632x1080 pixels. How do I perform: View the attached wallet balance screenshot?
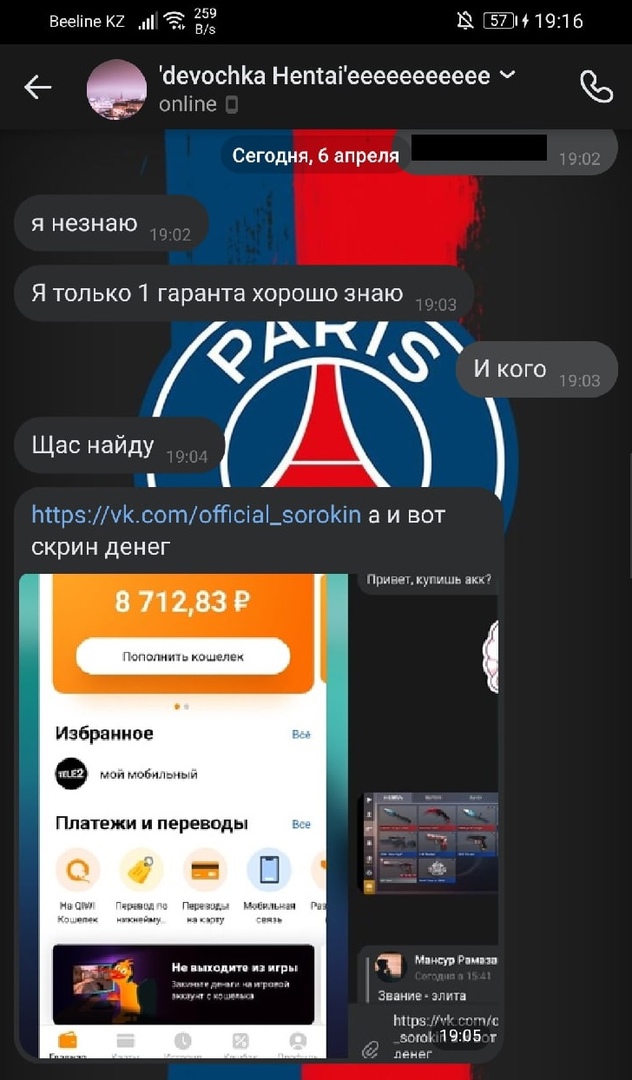184,814
